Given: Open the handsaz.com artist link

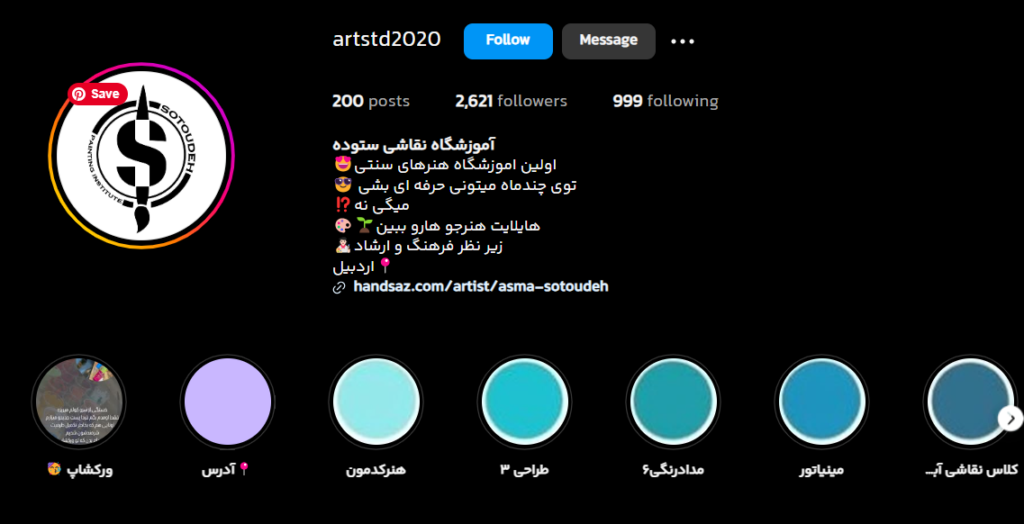Looking at the screenshot, I should point(480,286).
